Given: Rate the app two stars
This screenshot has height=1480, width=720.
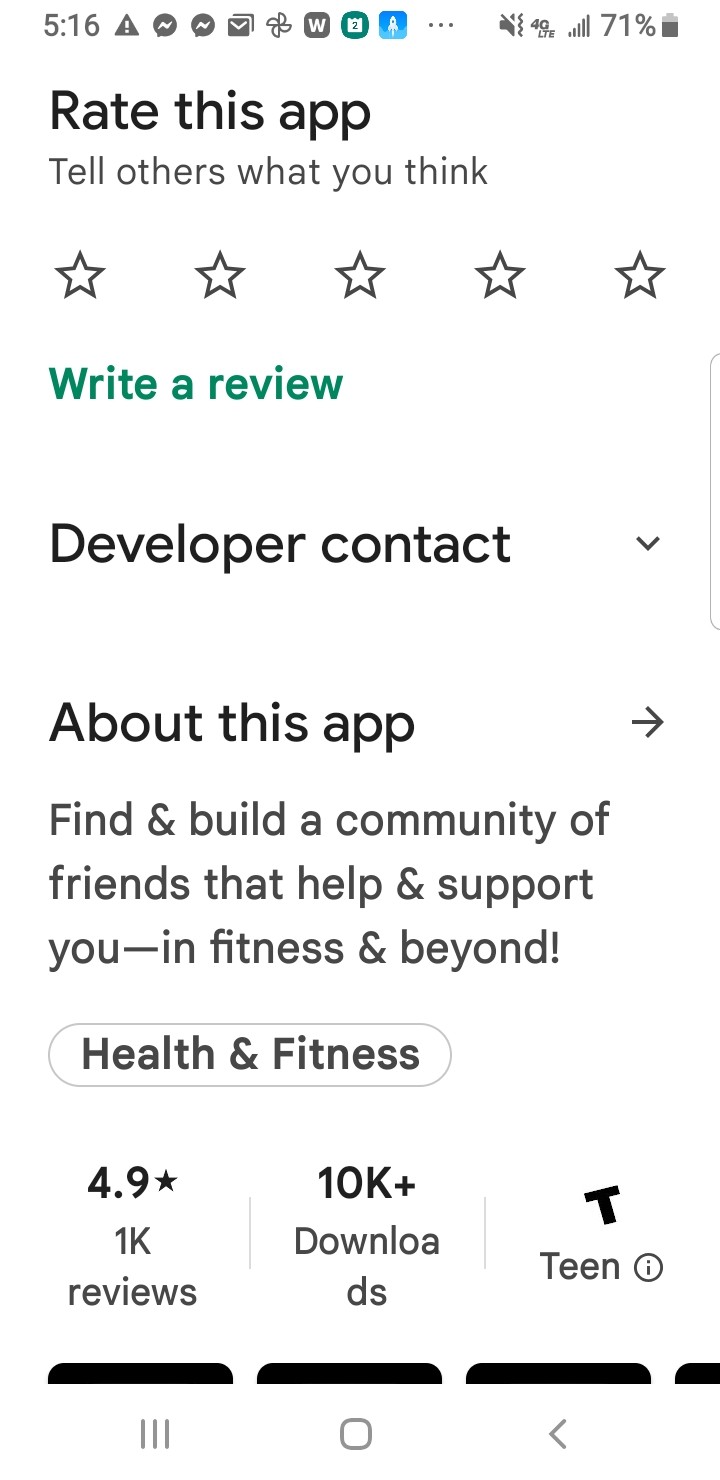Looking at the screenshot, I should click(x=219, y=275).
